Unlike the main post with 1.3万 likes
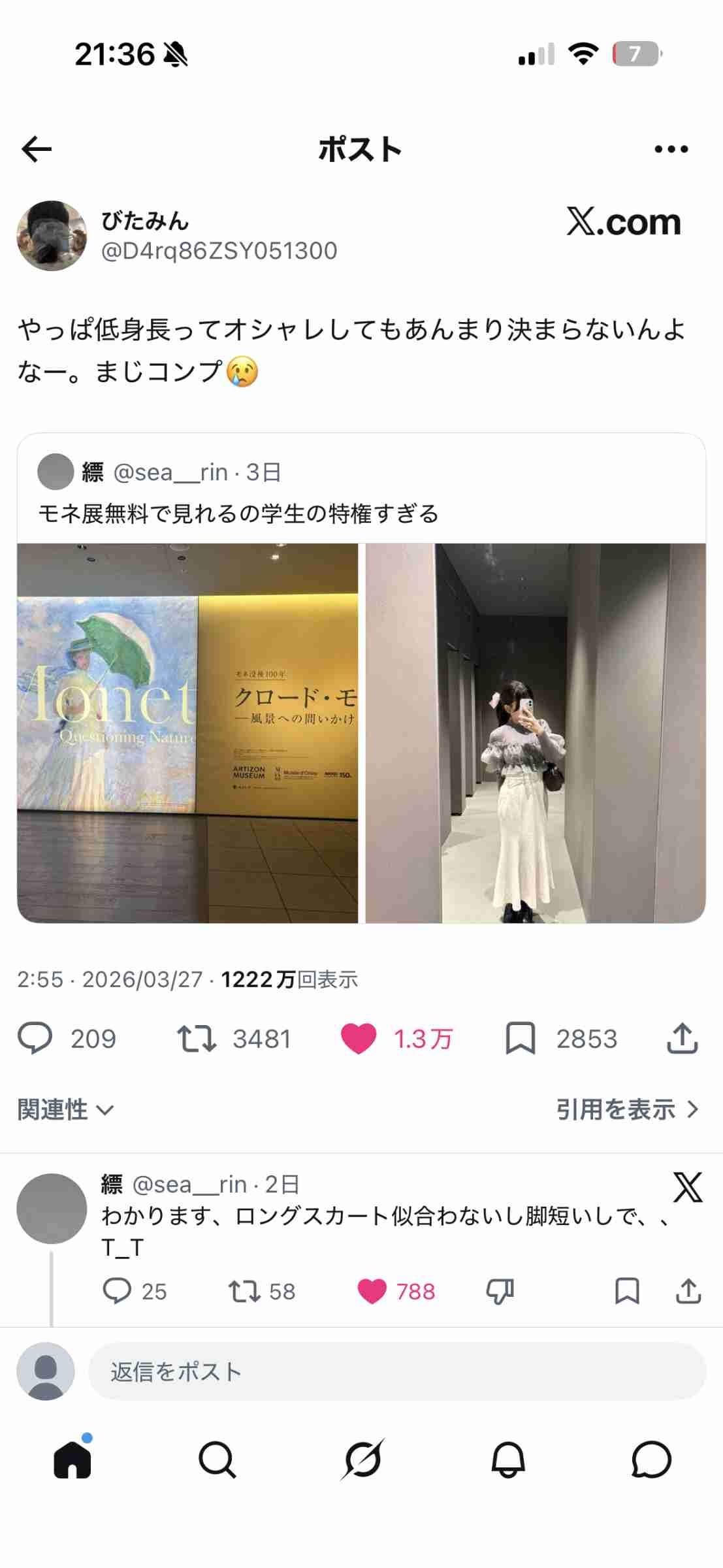The image size is (723, 1568). 359,1038
